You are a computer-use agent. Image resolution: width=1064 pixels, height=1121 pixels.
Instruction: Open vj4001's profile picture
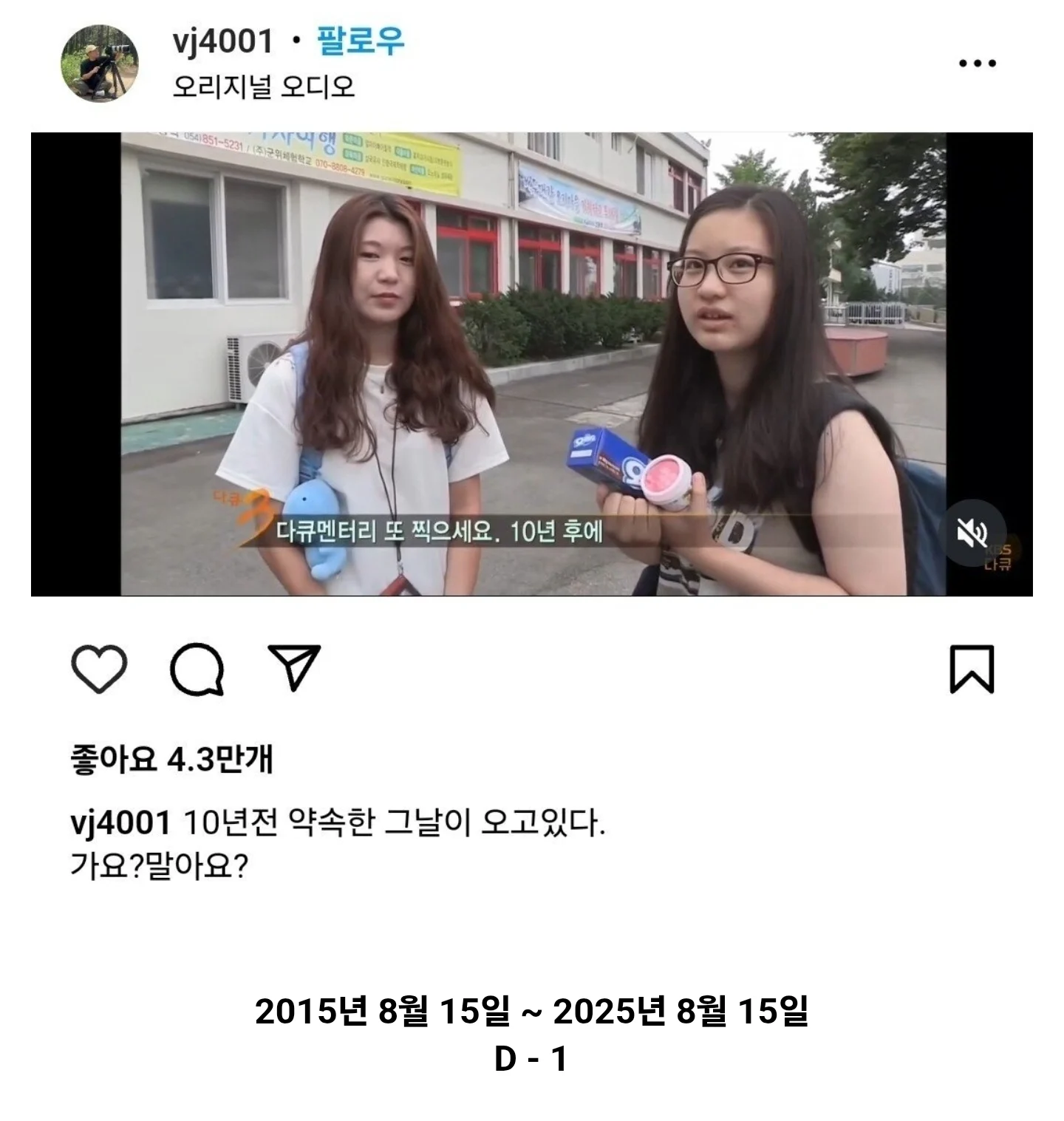[99, 64]
